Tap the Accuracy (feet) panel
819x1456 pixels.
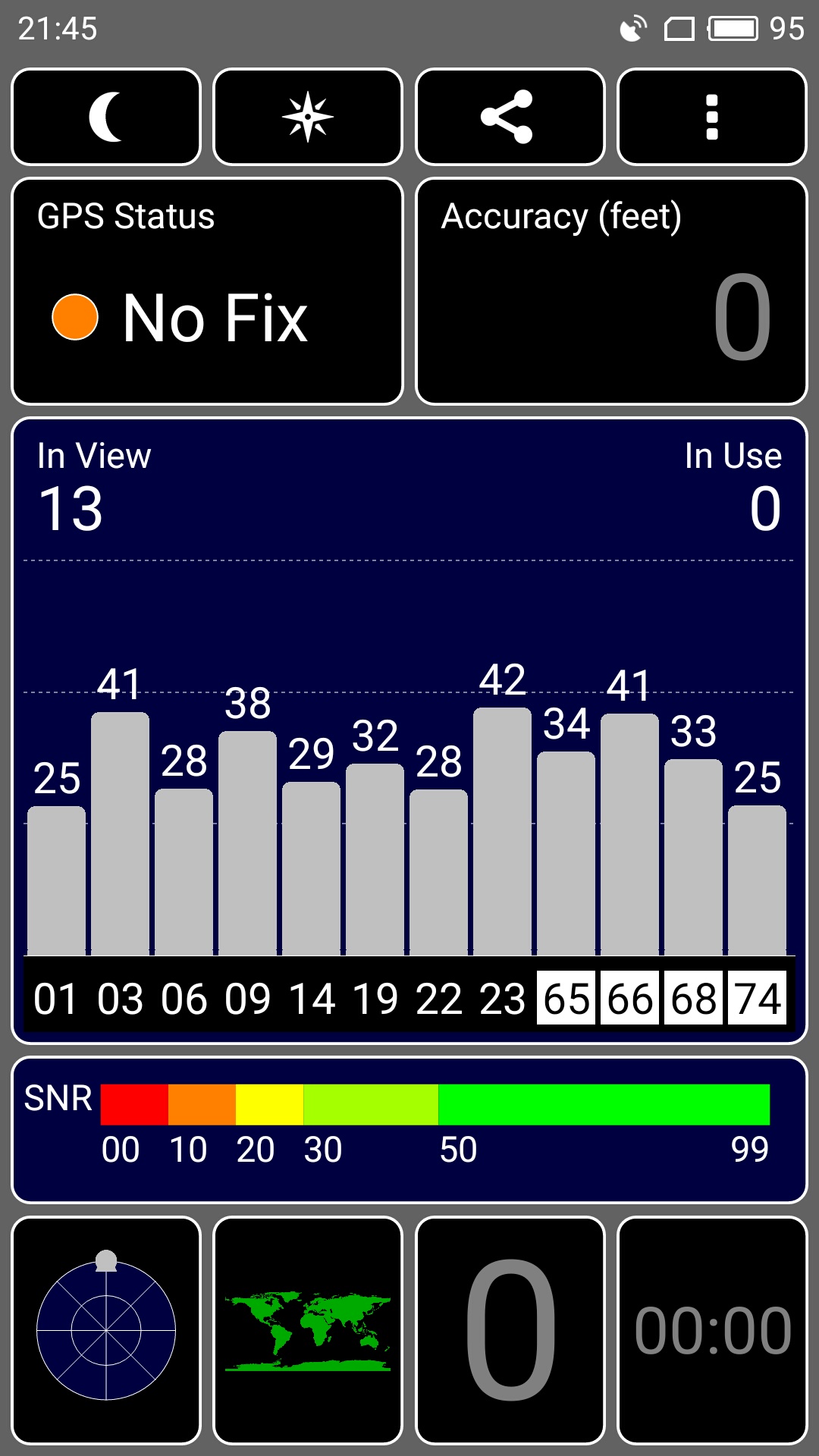(611, 291)
